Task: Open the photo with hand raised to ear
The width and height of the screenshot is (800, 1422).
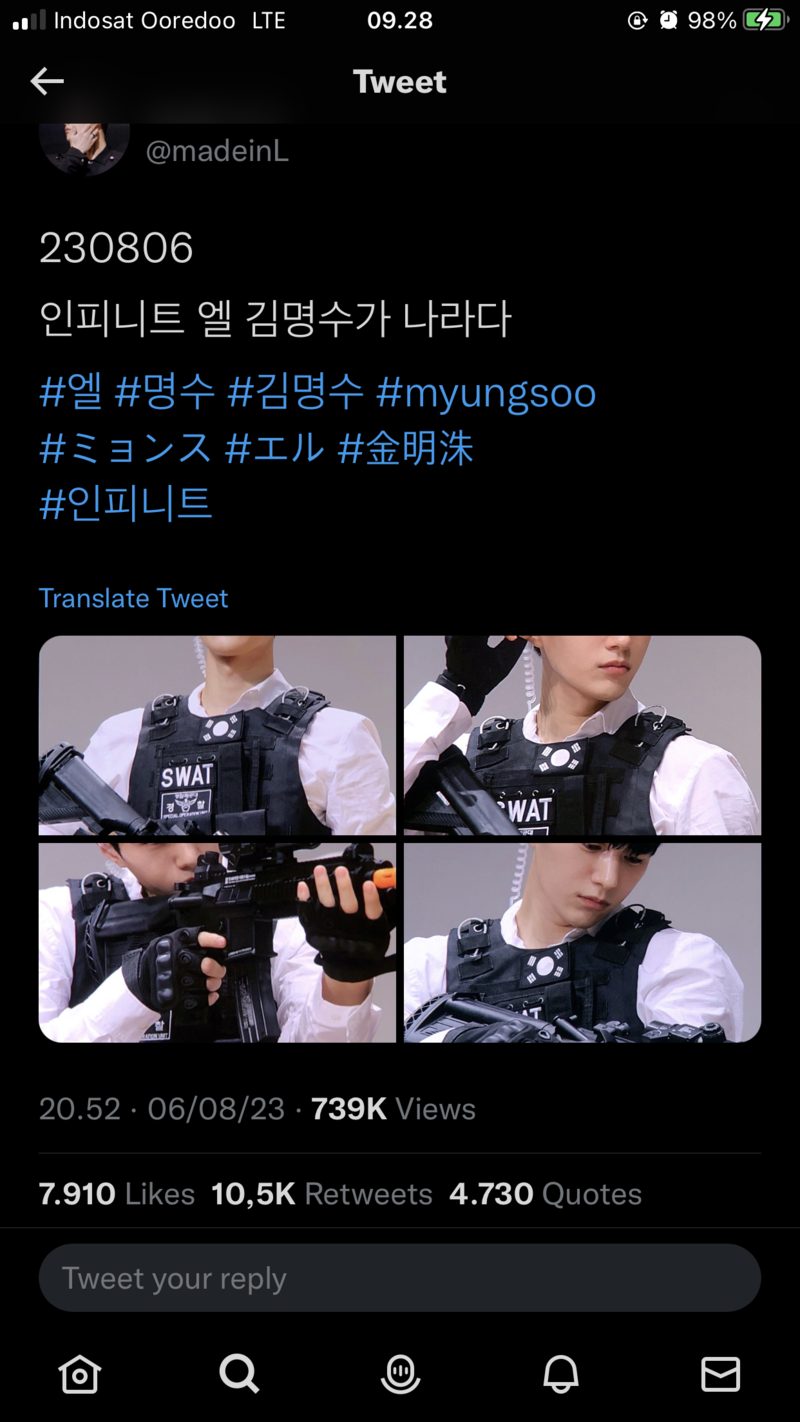Action: pyautogui.click(x=582, y=735)
